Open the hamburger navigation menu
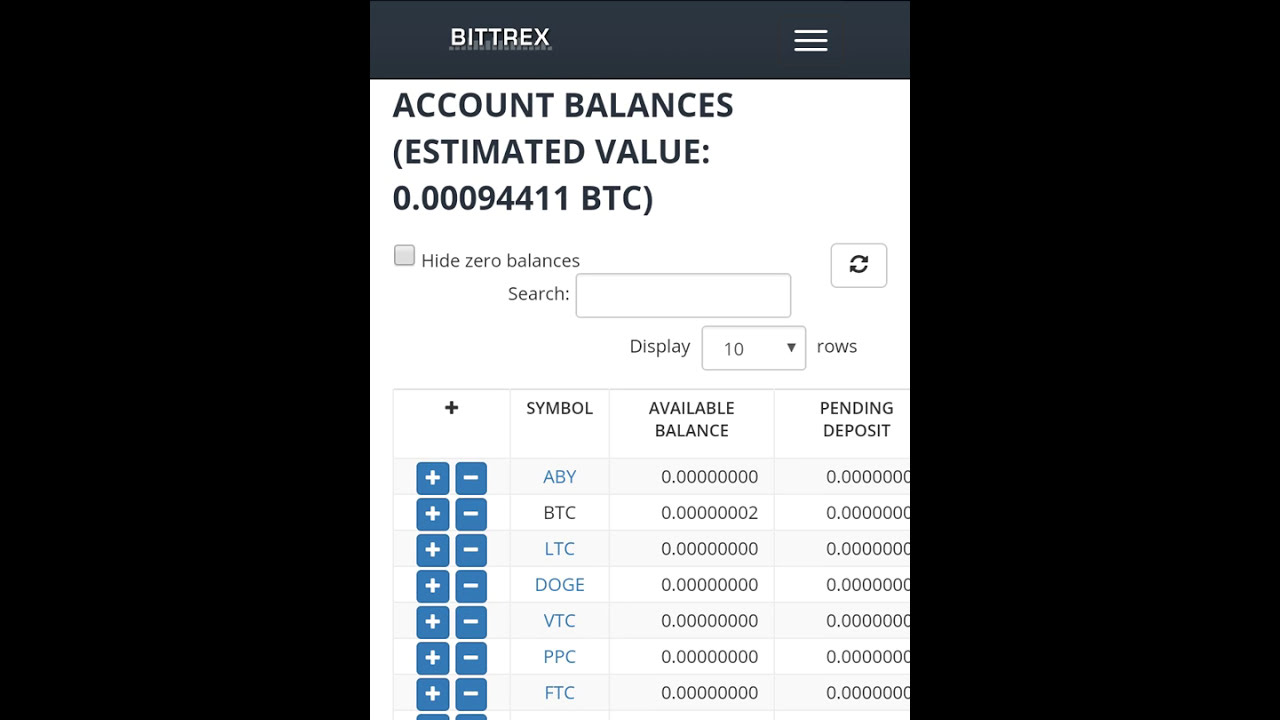This screenshot has height=720, width=1280. (810, 40)
